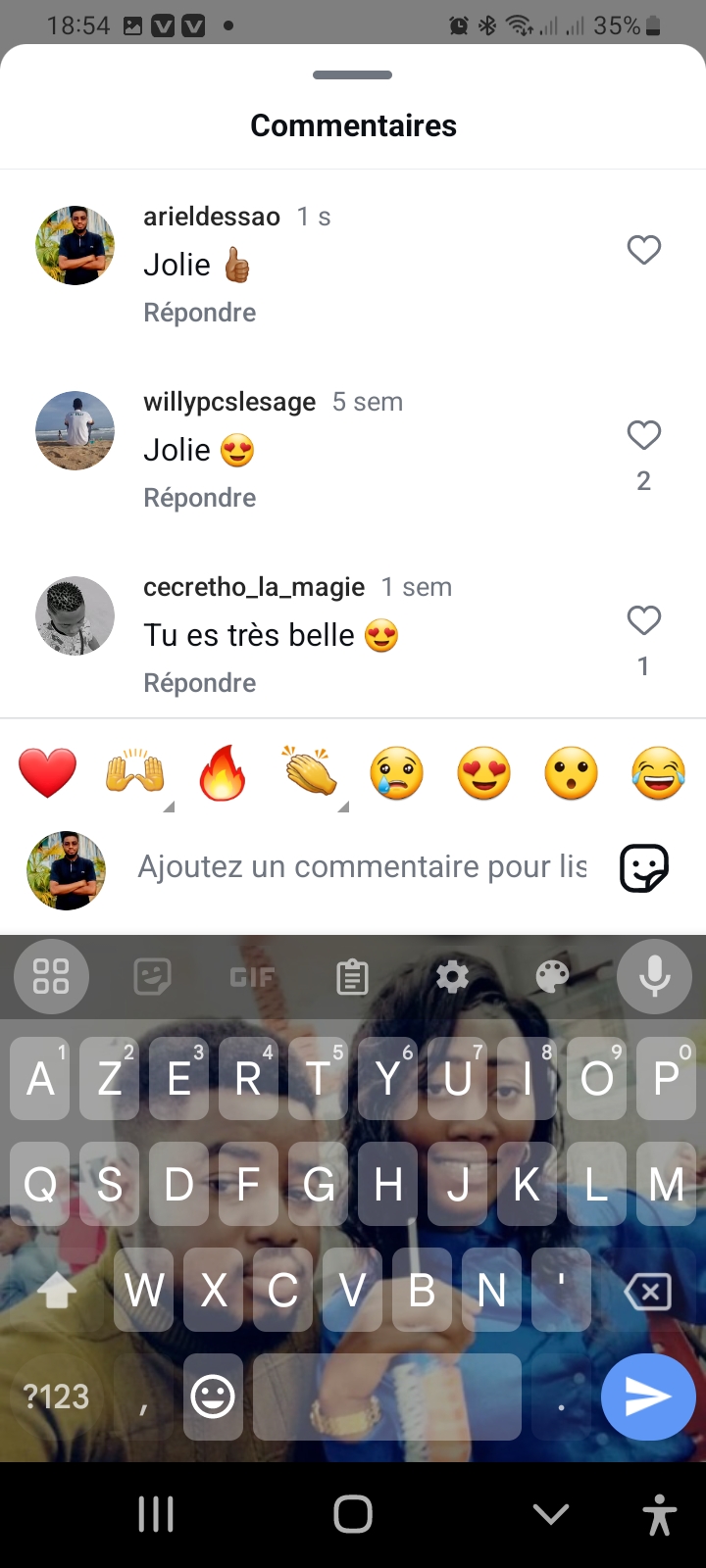Image resolution: width=706 pixels, height=1568 pixels.
Task: Insert the clapping hands emoji reaction
Action: click(310, 773)
